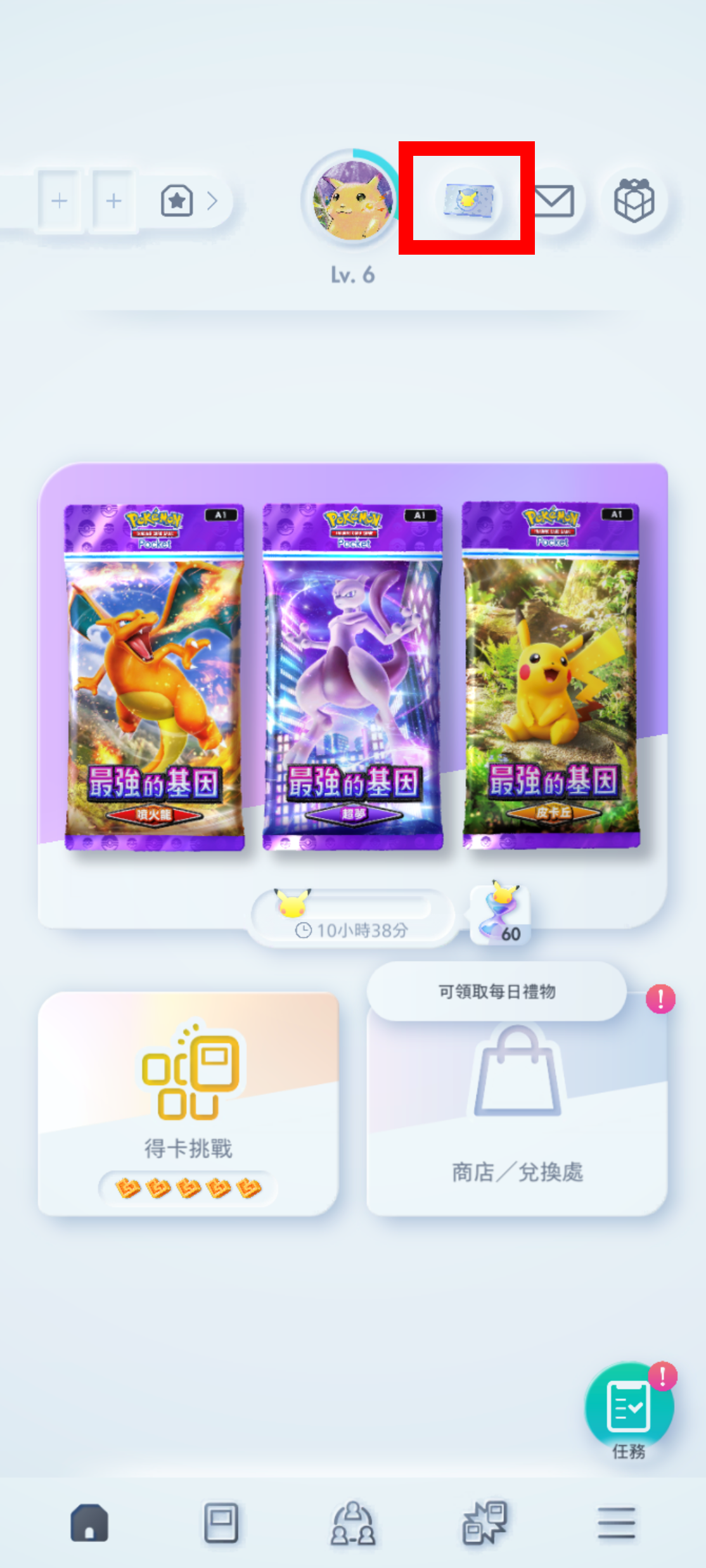Open 得卡挑戰 wonder pick card
The image size is (706, 1568).
188,1104
